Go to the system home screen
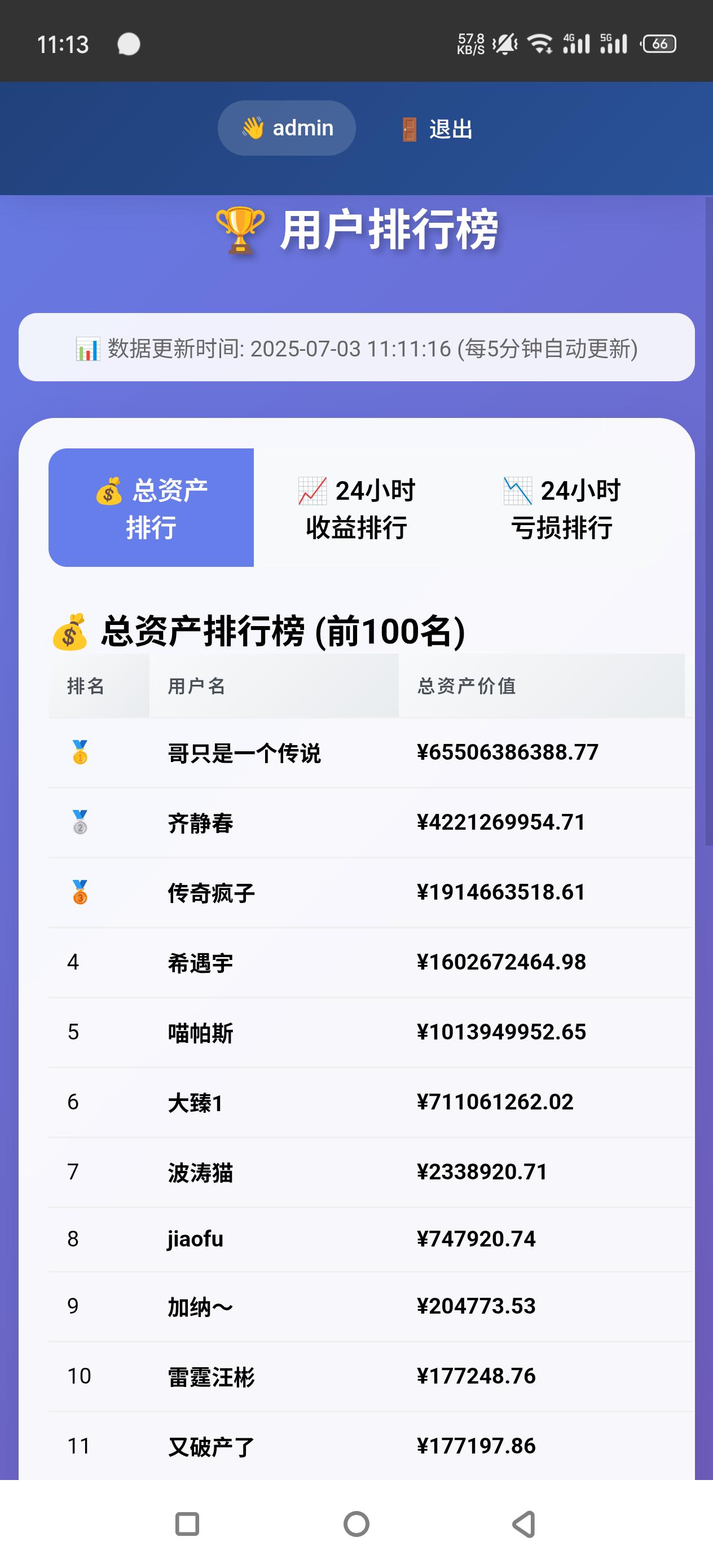The height and width of the screenshot is (1568, 713). [356, 1524]
